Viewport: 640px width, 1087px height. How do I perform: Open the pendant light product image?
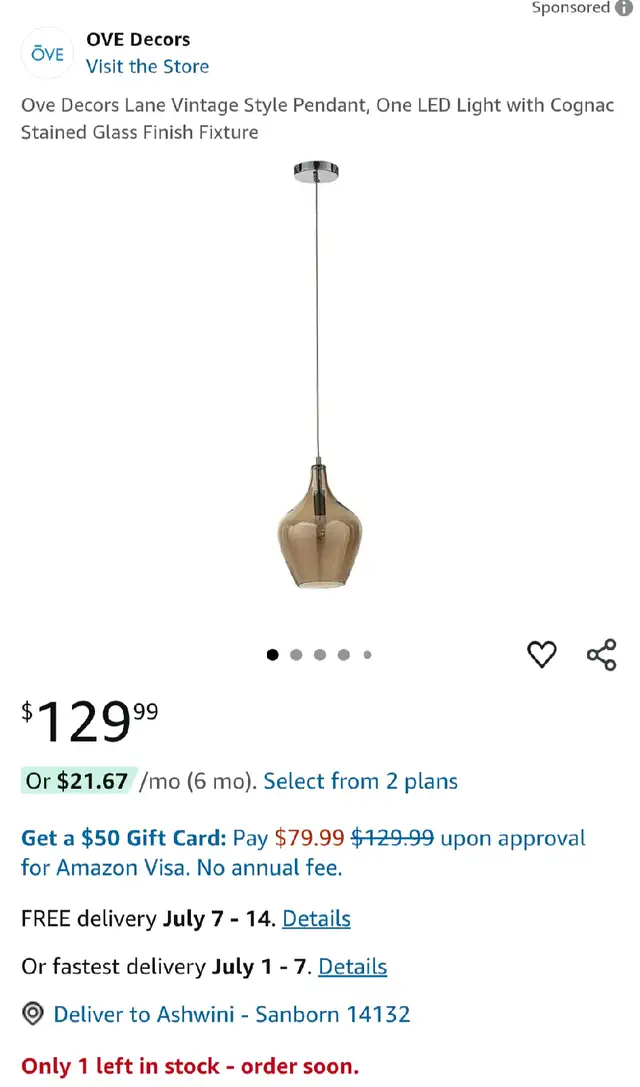(x=318, y=375)
